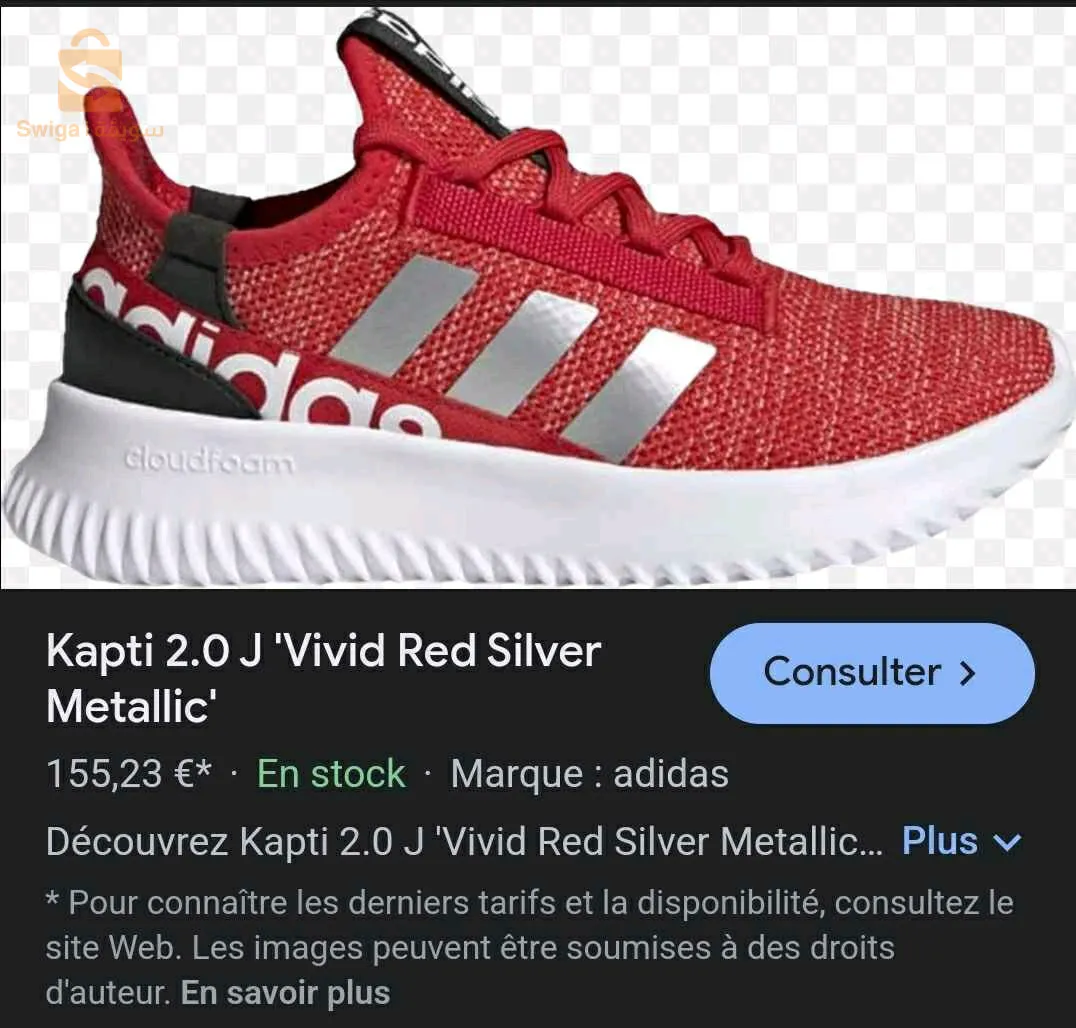Tap the Consulter button
Viewport: 1076px width, 1028px height.
point(871,673)
